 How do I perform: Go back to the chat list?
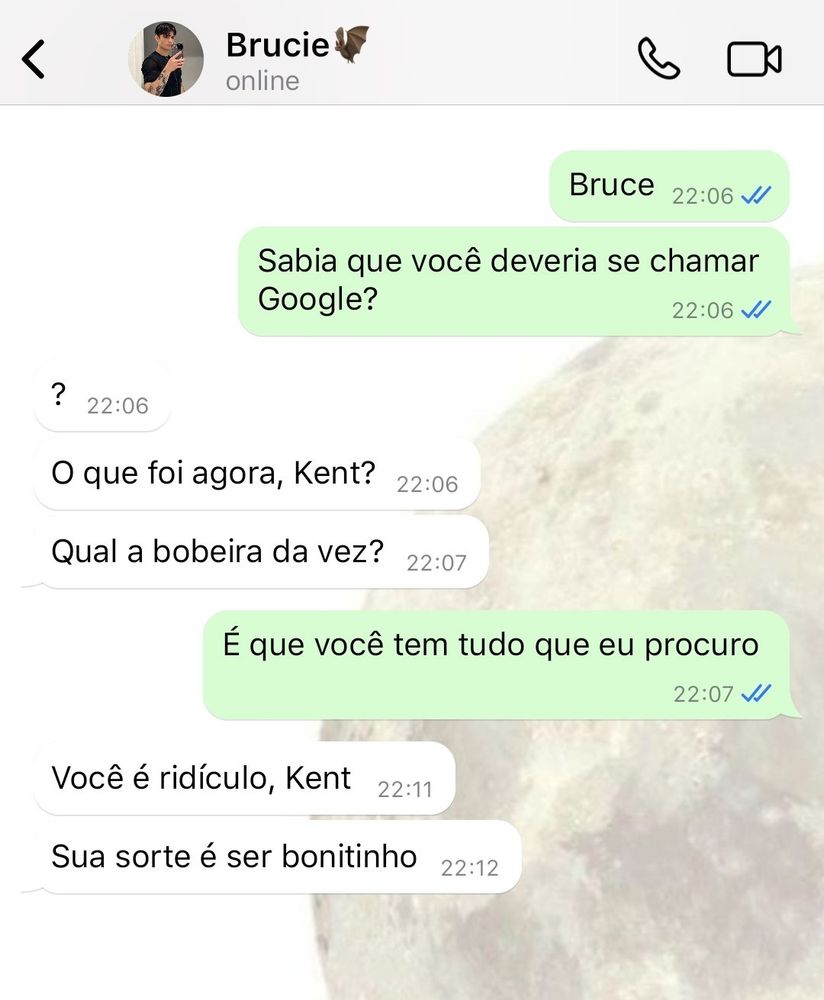[34, 59]
